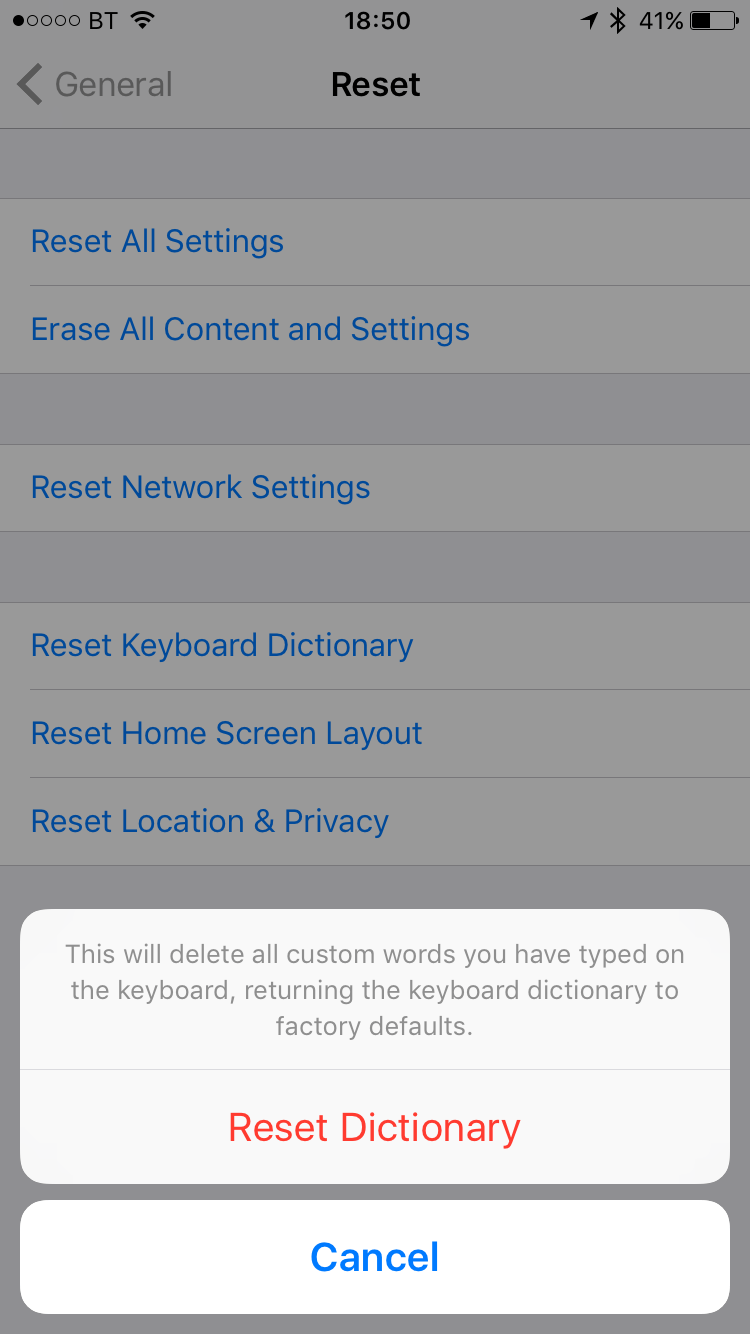Tap the Reset title in navigation bar
This screenshot has height=1334, width=750.
tap(375, 84)
